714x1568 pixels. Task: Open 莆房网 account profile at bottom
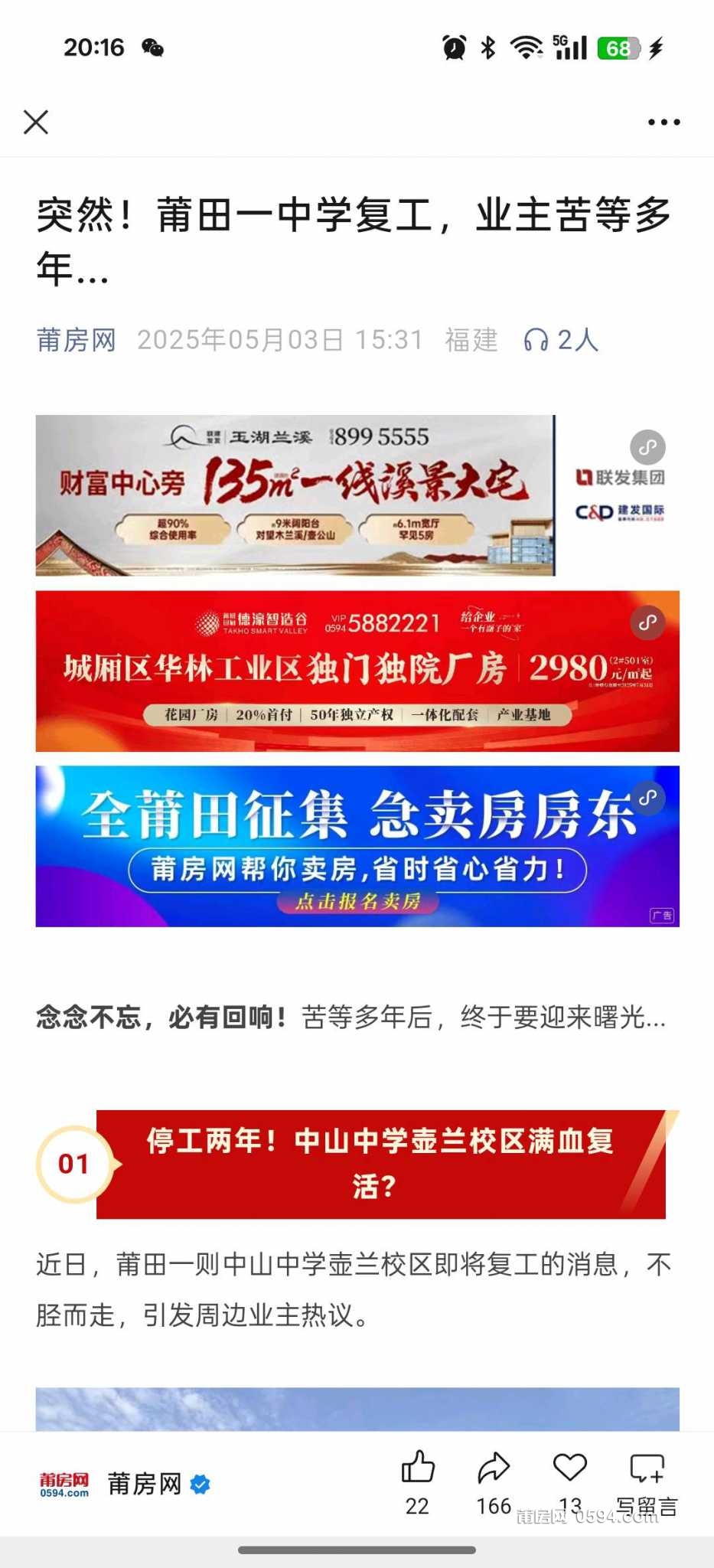pyautogui.click(x=144, y=1484)
